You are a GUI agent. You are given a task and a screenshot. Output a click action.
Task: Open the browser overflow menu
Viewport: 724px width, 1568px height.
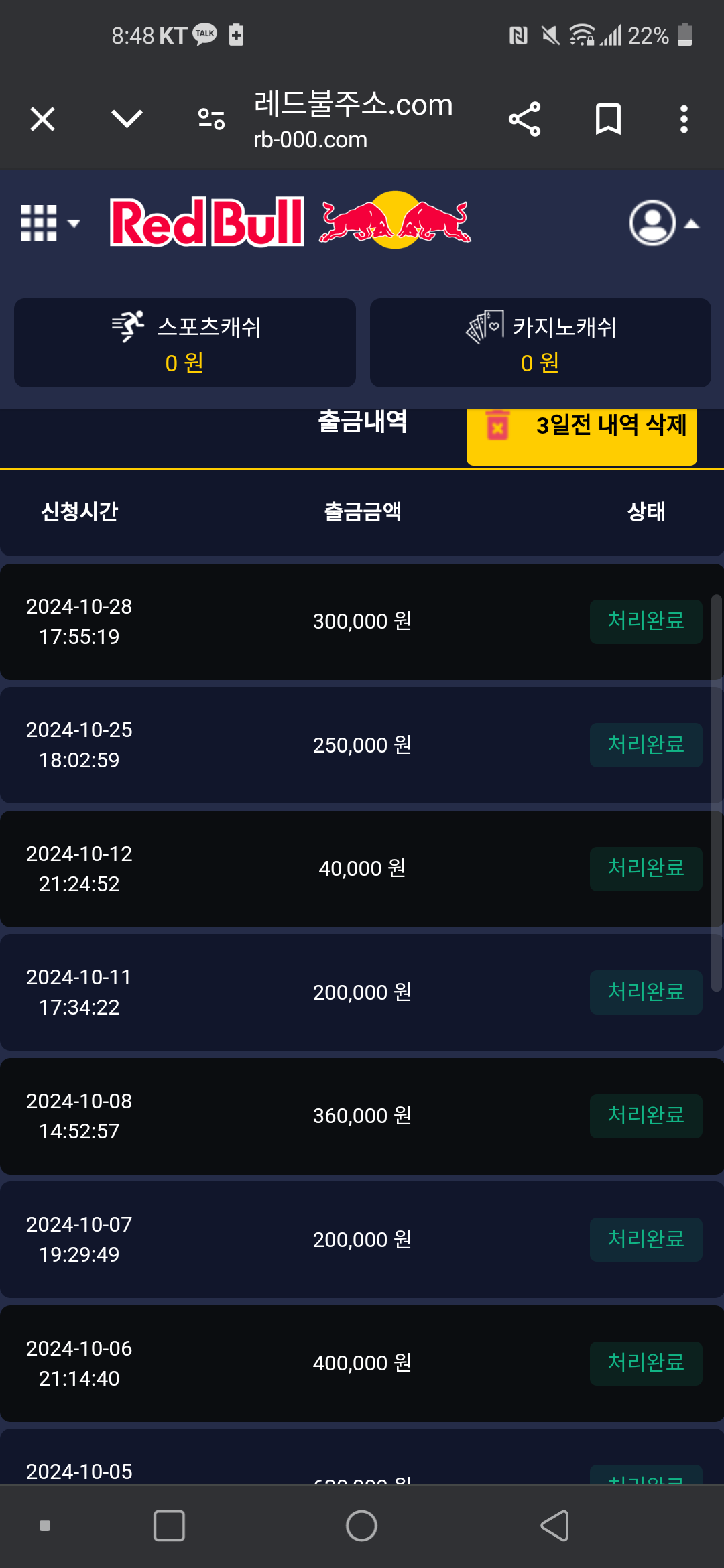[x=684, y=119]
